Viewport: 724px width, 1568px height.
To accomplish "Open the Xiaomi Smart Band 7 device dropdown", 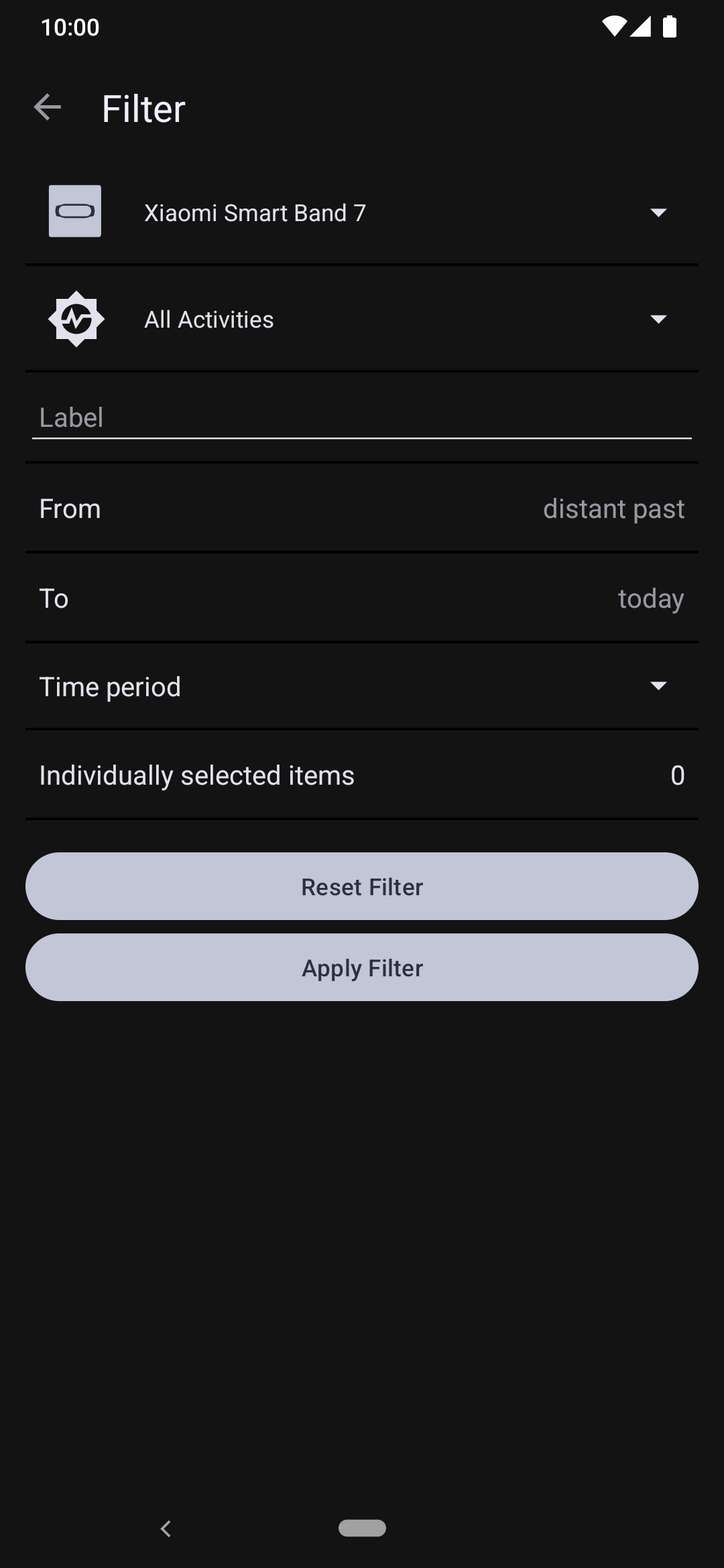I will click(362, 212).
